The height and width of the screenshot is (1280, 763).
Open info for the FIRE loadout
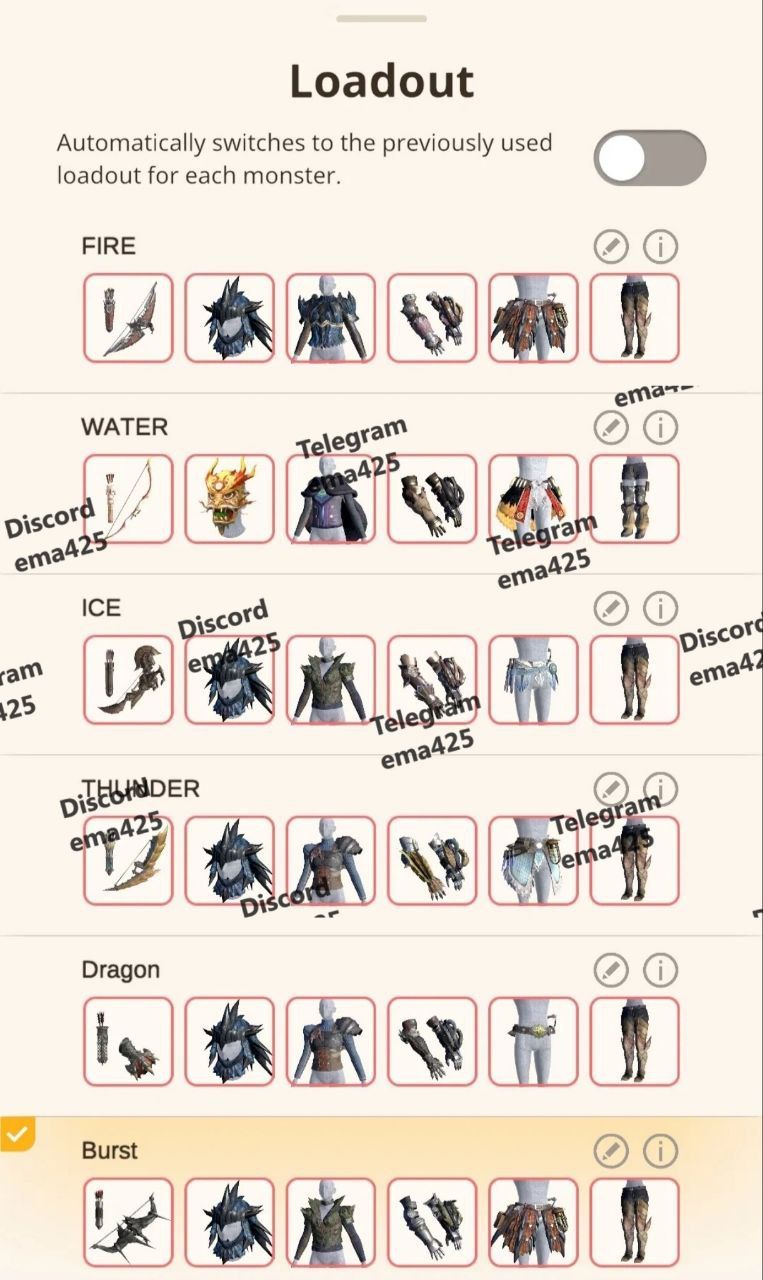pyautogui.click(x=660, y=246)
